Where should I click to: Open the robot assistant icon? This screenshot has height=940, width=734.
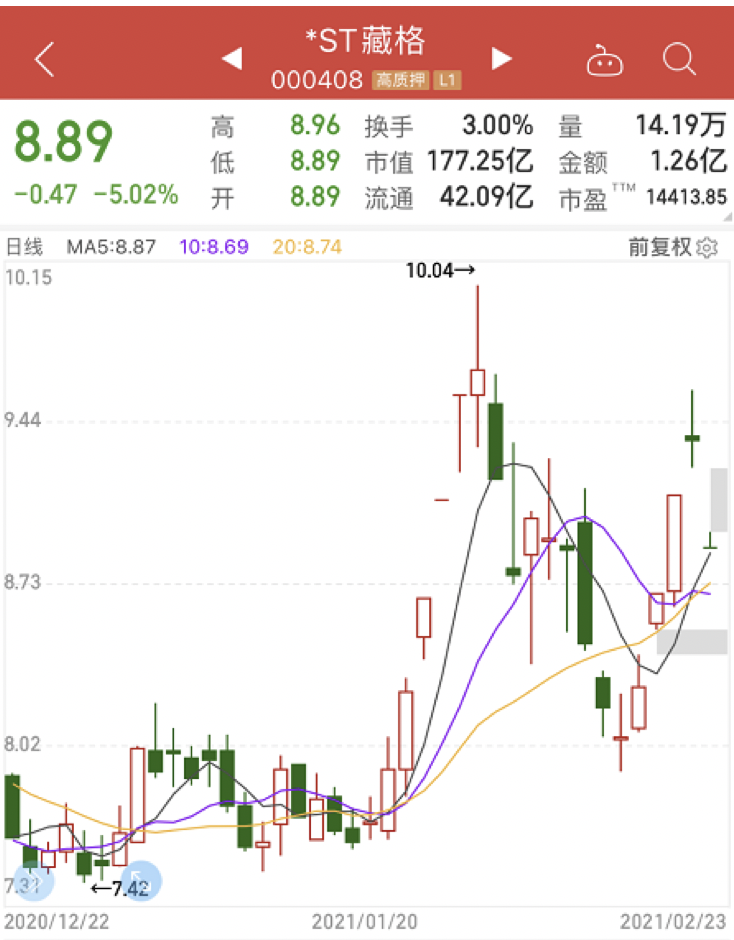pyautogui.click(x=604, y=60)
